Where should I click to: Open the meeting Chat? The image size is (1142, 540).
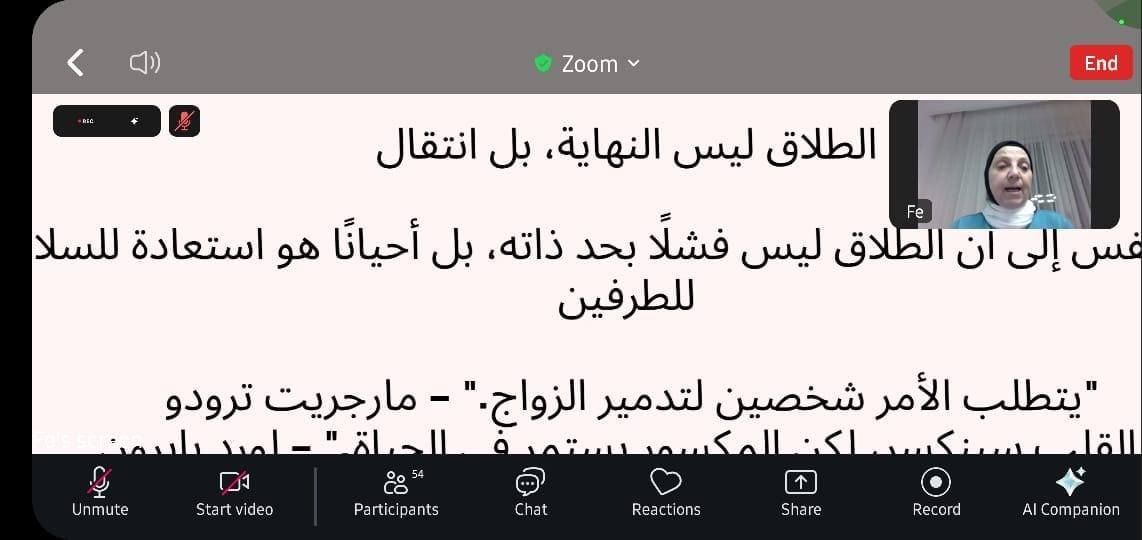pos(530,494)
